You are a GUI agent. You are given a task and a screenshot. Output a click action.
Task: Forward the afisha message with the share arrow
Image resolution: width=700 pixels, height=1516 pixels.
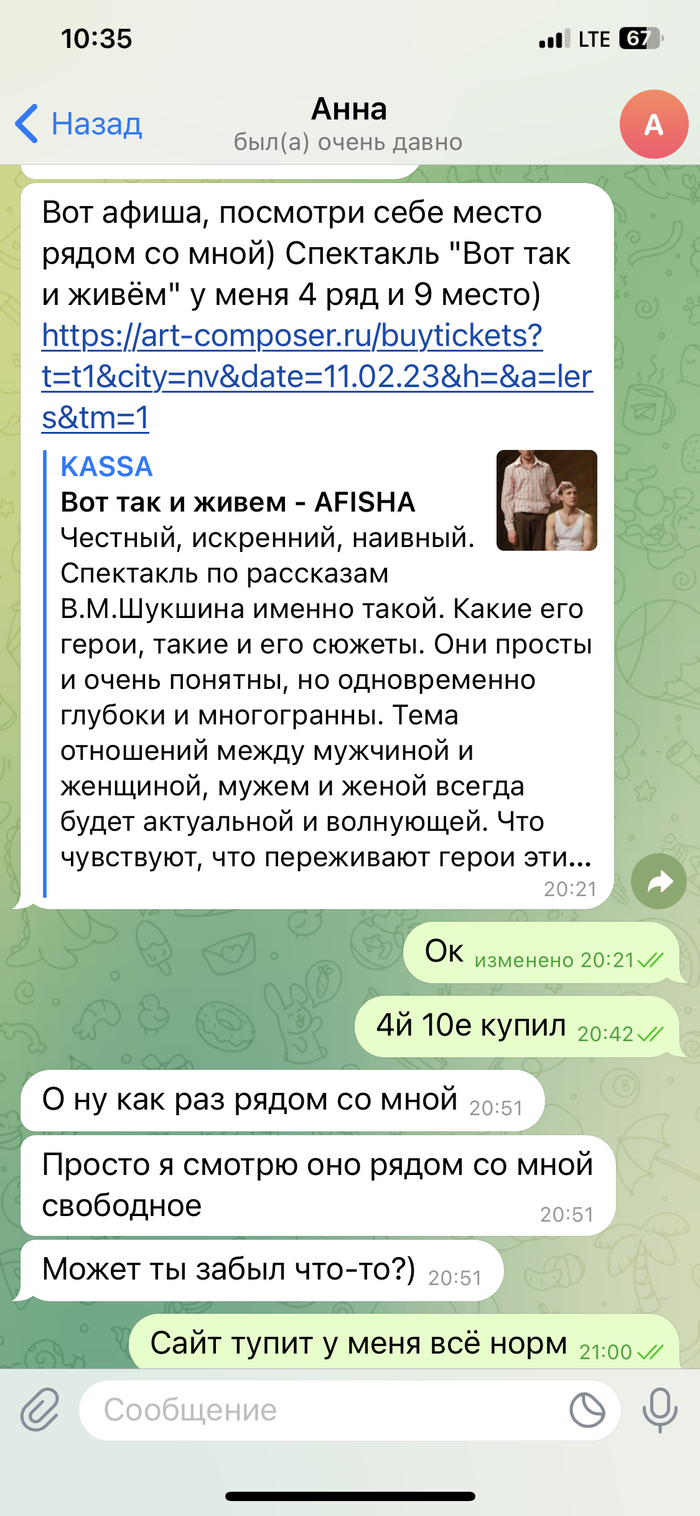tap(659, 881)
